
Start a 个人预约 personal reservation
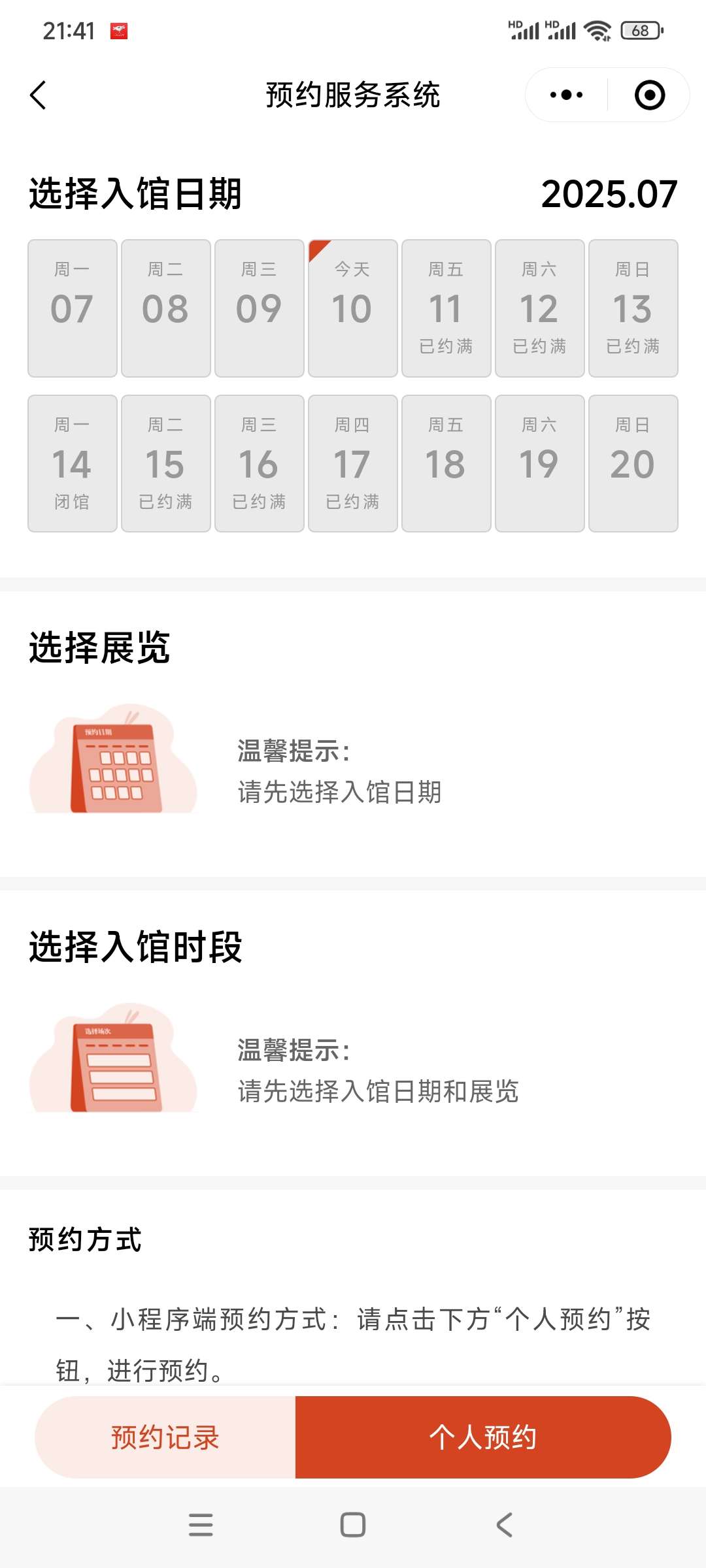click(x=483, y=1437)
